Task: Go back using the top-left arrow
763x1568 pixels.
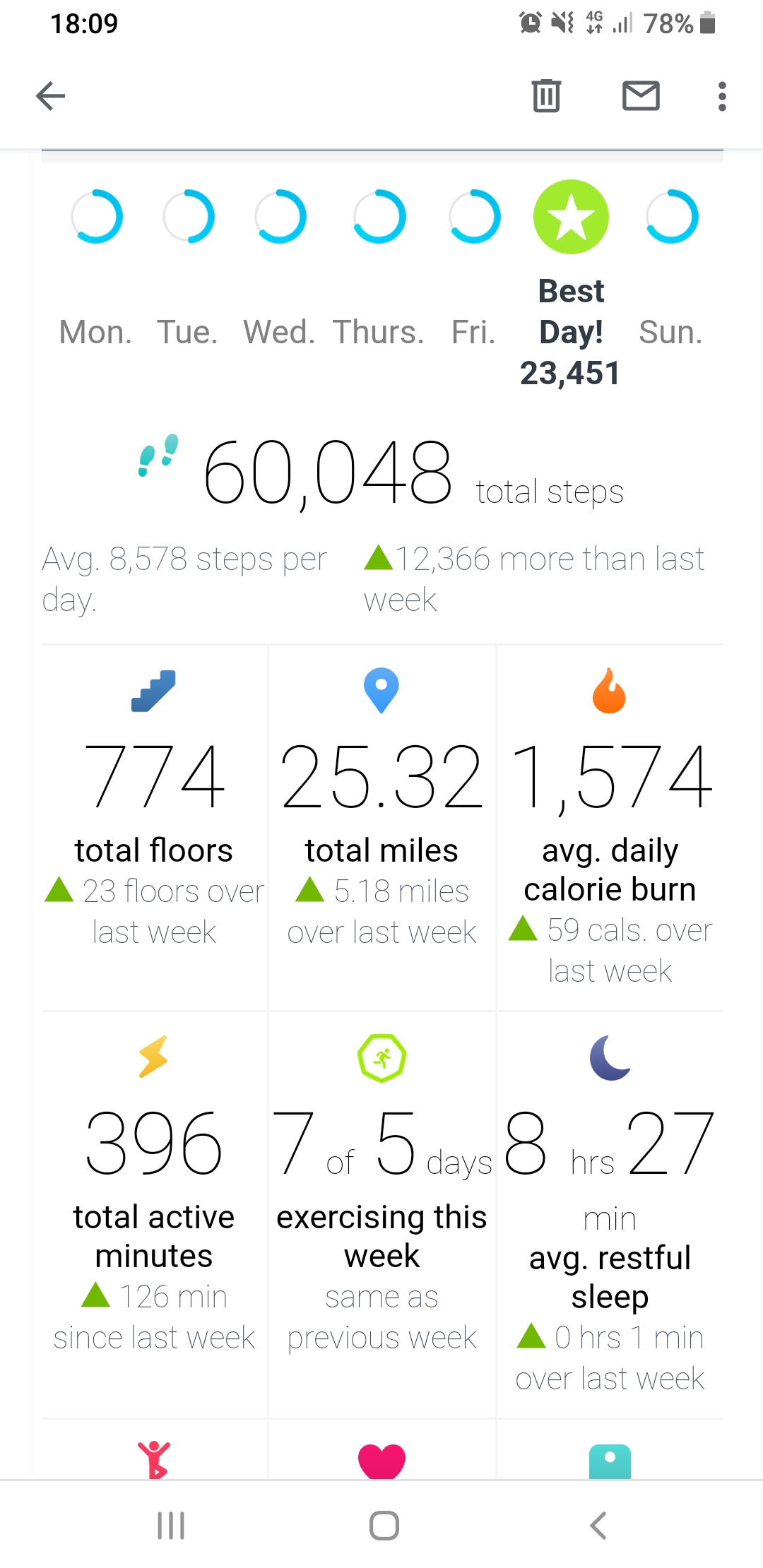Action: [x=51, y=96]
